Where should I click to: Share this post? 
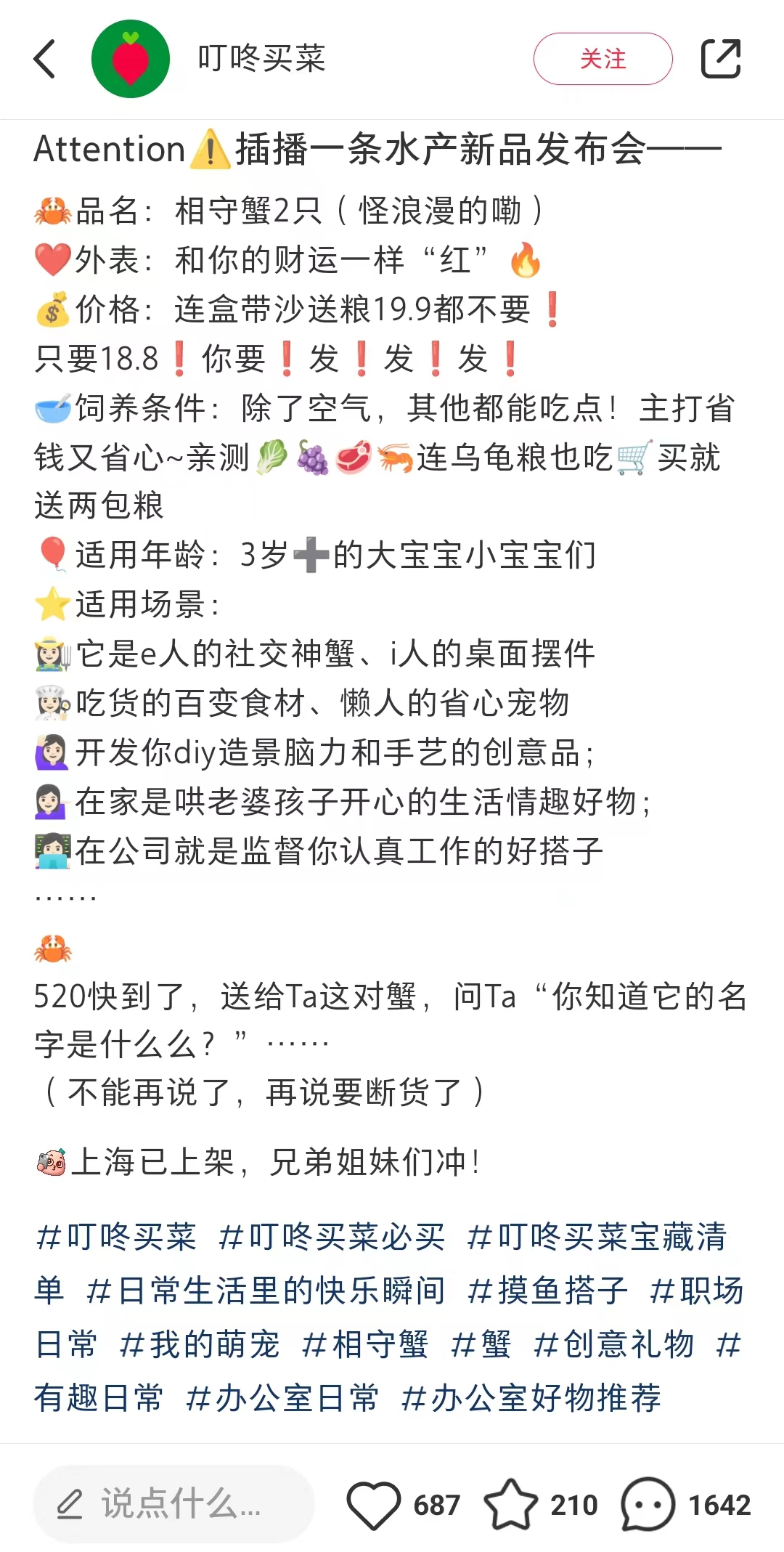(721, 59)
